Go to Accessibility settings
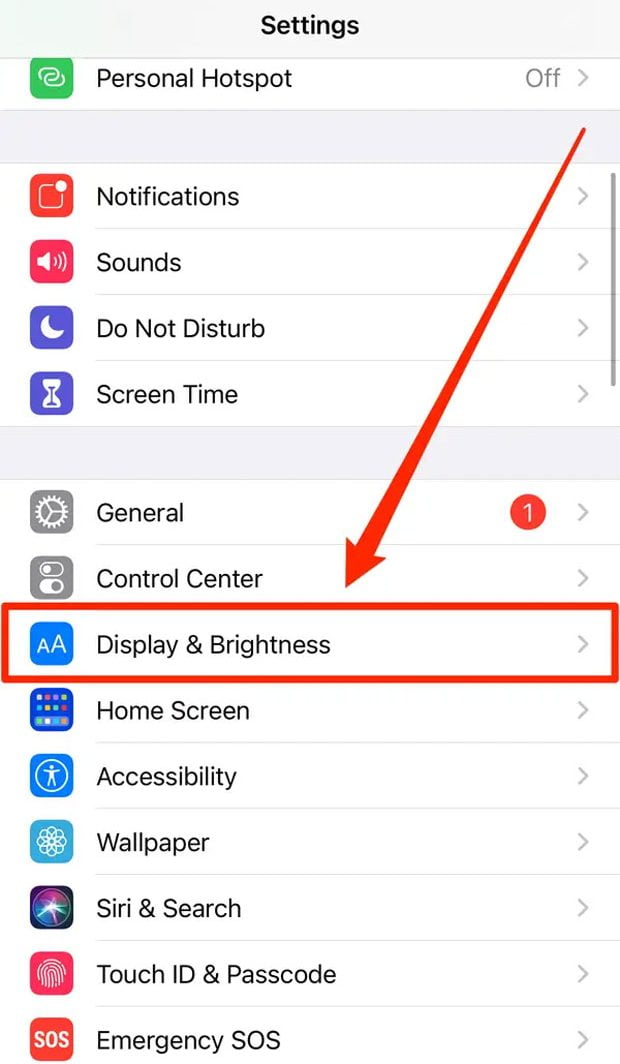Screen dimensions: 620x1064 click(x=166, y=777)
